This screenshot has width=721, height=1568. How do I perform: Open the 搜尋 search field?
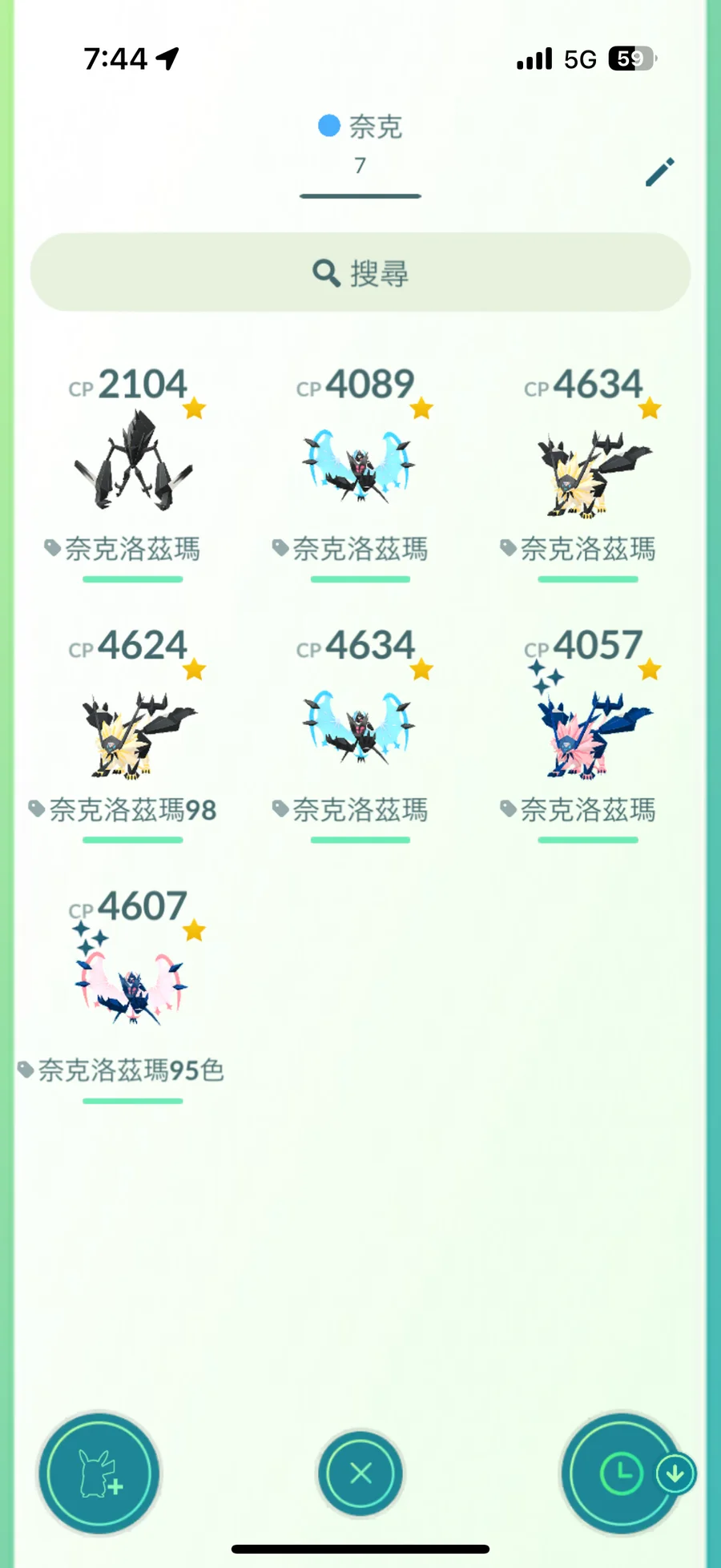pos(360,273)
